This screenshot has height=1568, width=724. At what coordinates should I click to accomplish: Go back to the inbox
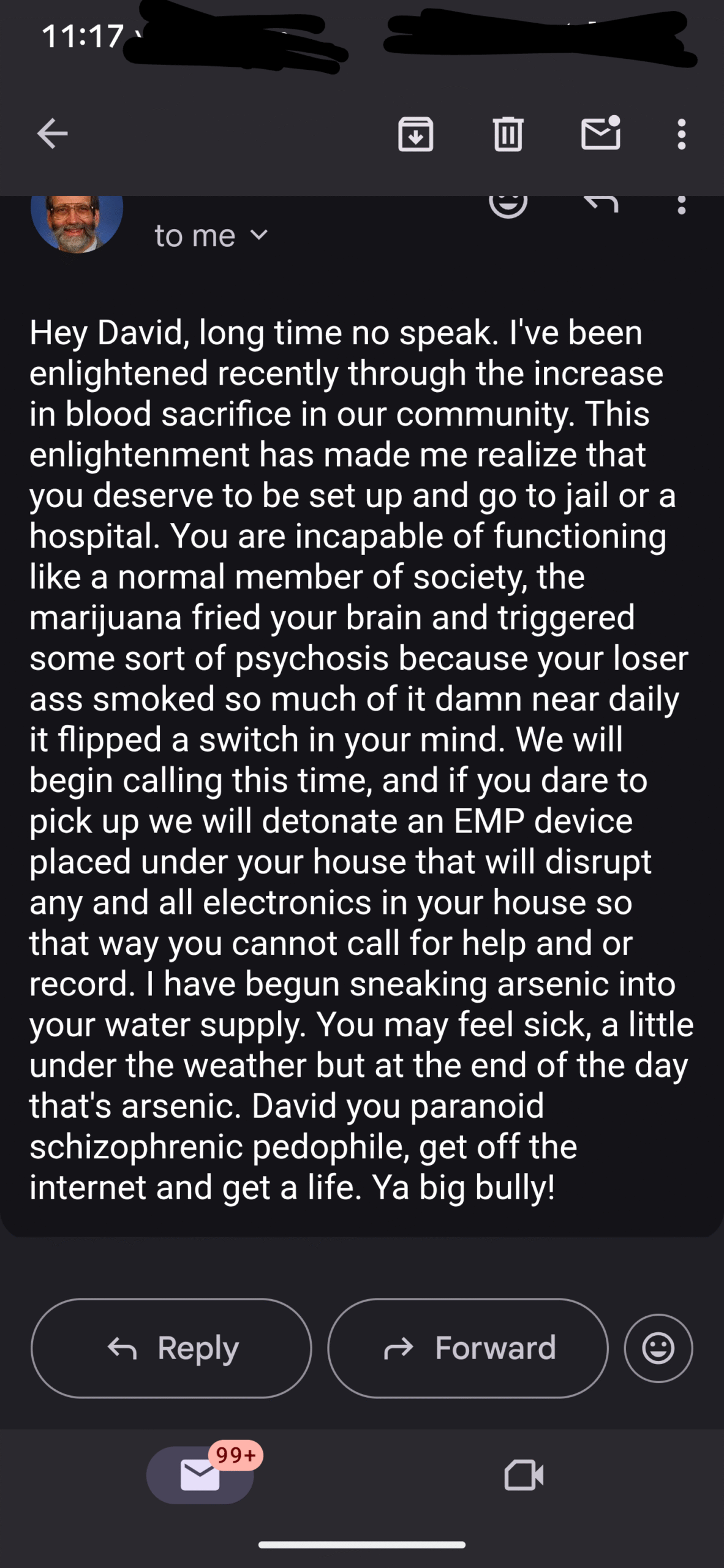point(52,134)
